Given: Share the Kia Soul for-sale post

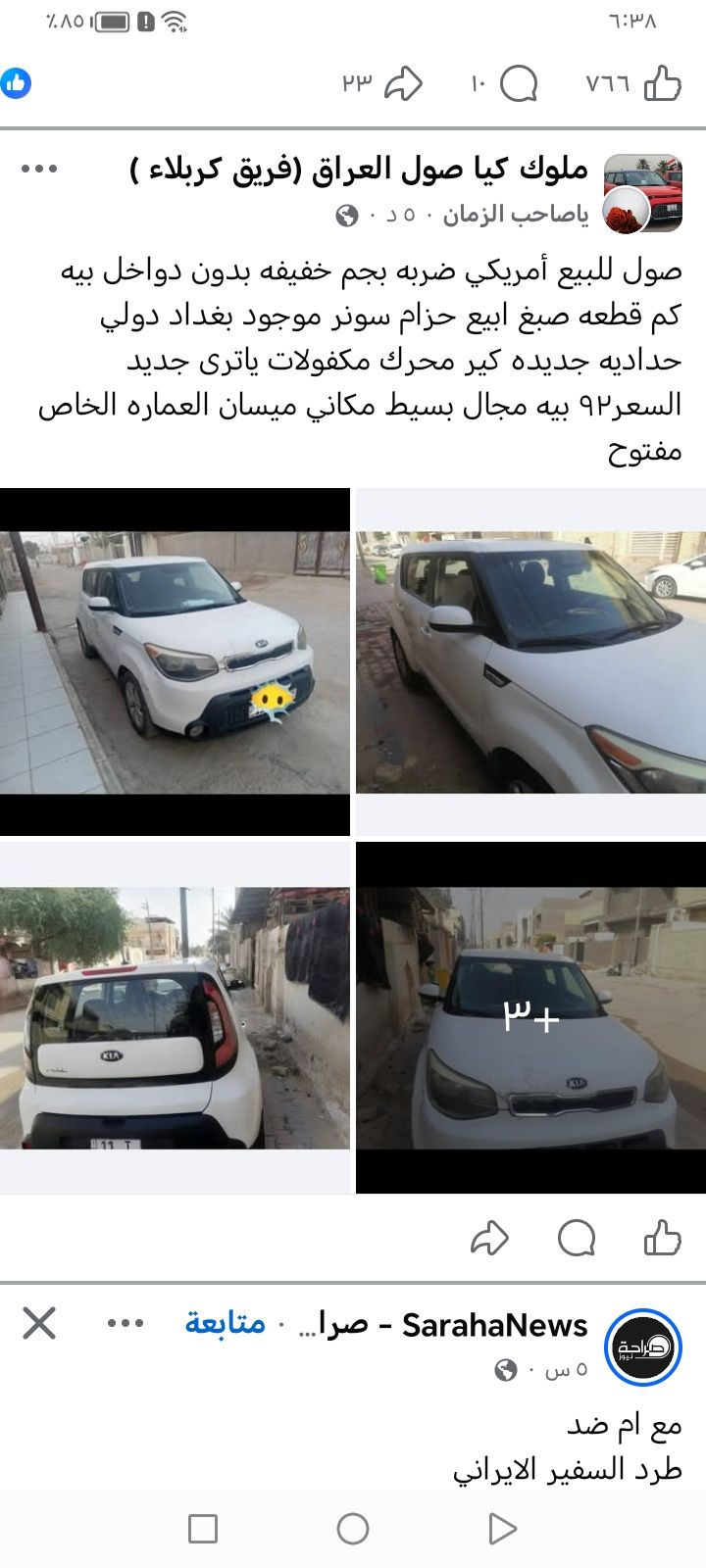Looking at the screenshot, I should pyautogui.click(x=489, y=1238).
